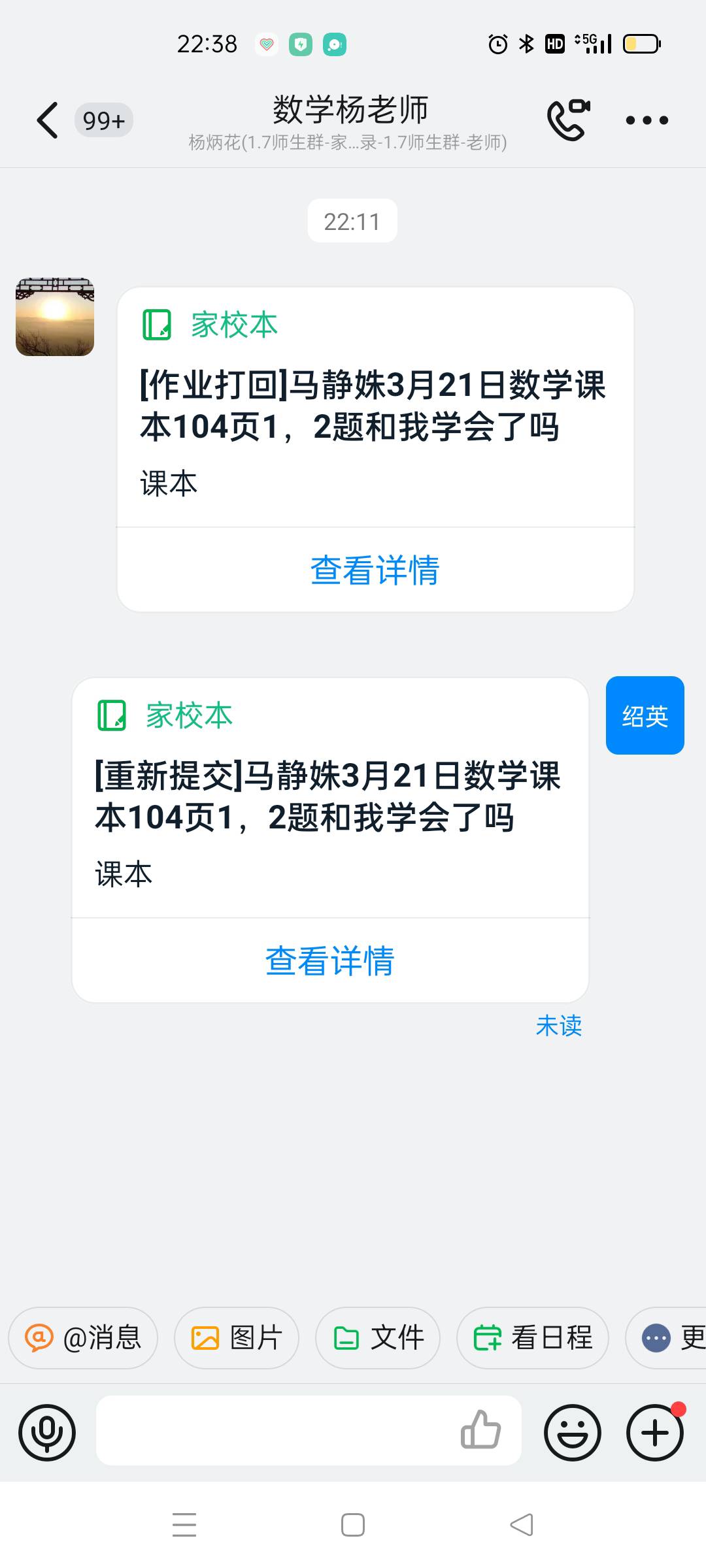Open the @消息 mentions panel

point(82,1337)
